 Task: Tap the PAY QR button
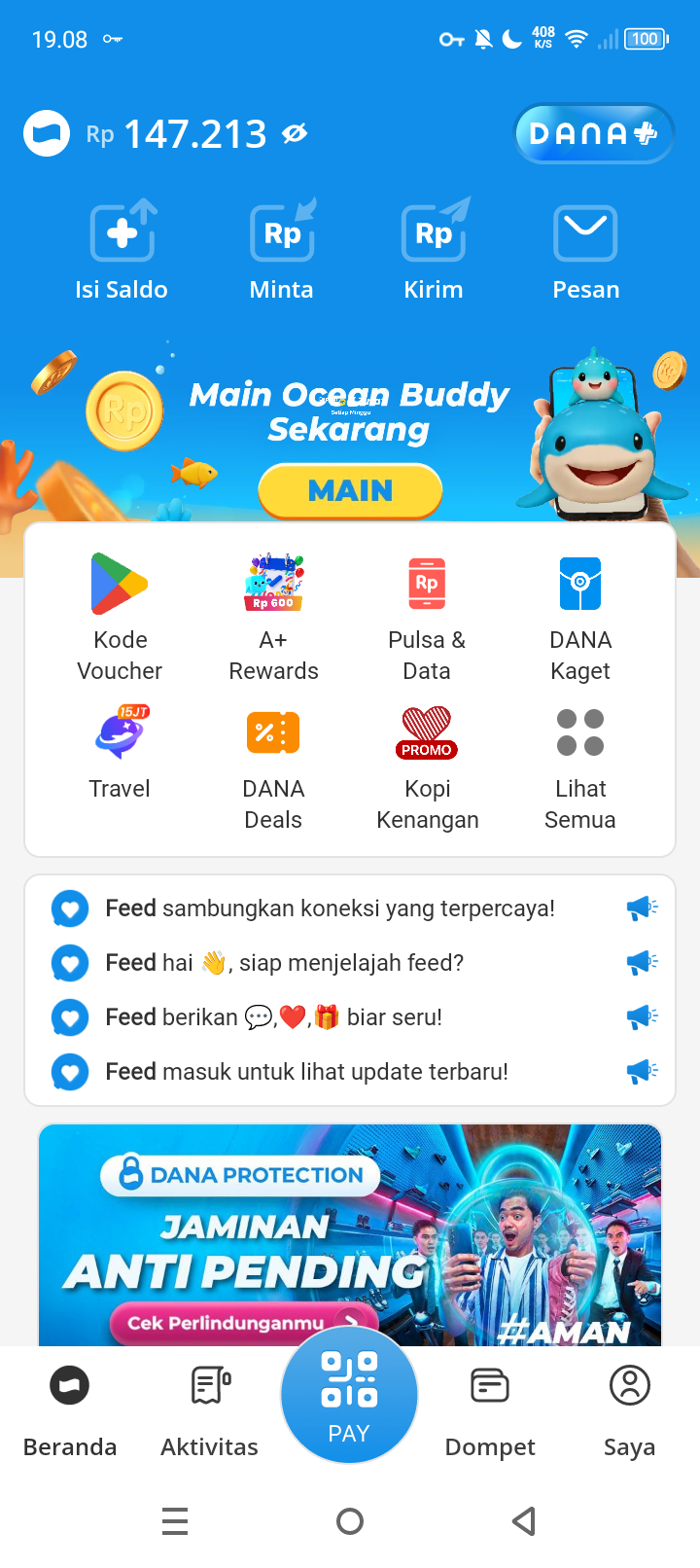[x=349, y=1396]
